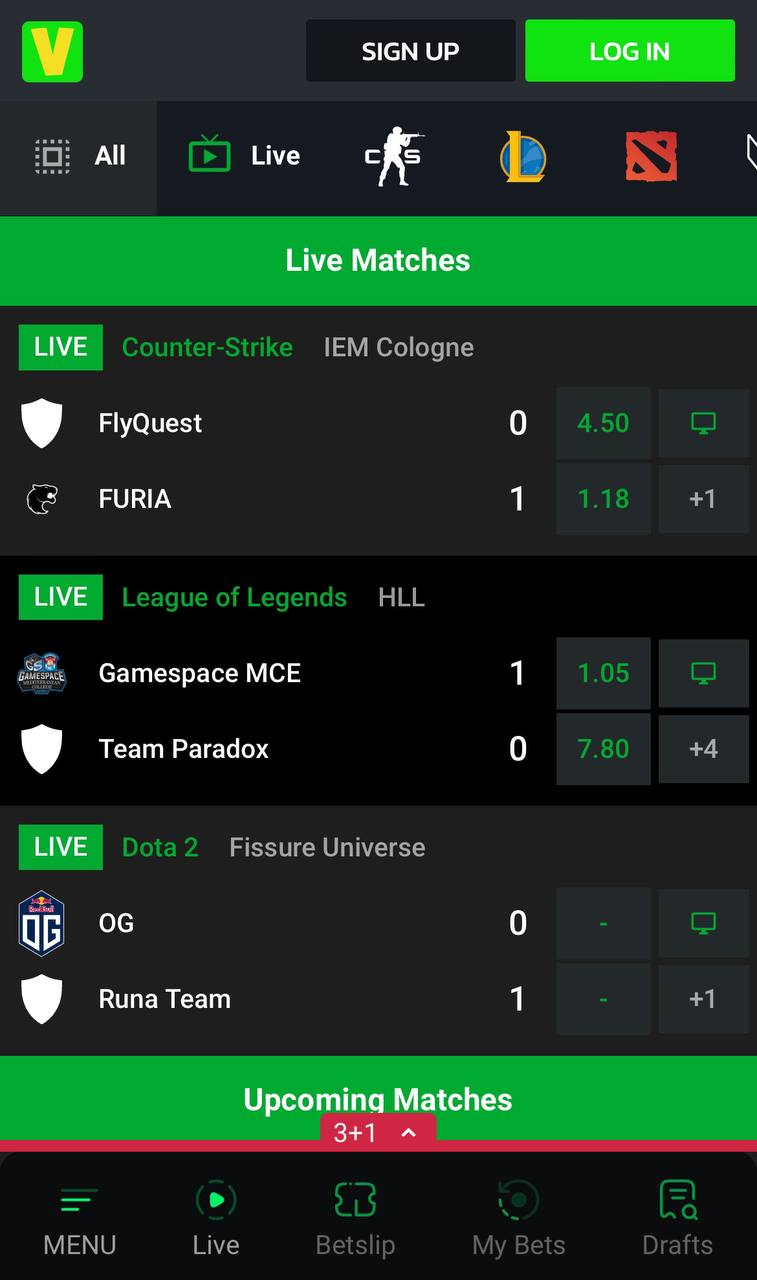Bet on FURIA at odds 1.18
The image size is (757, 1280).
click(x=603, y=499)
